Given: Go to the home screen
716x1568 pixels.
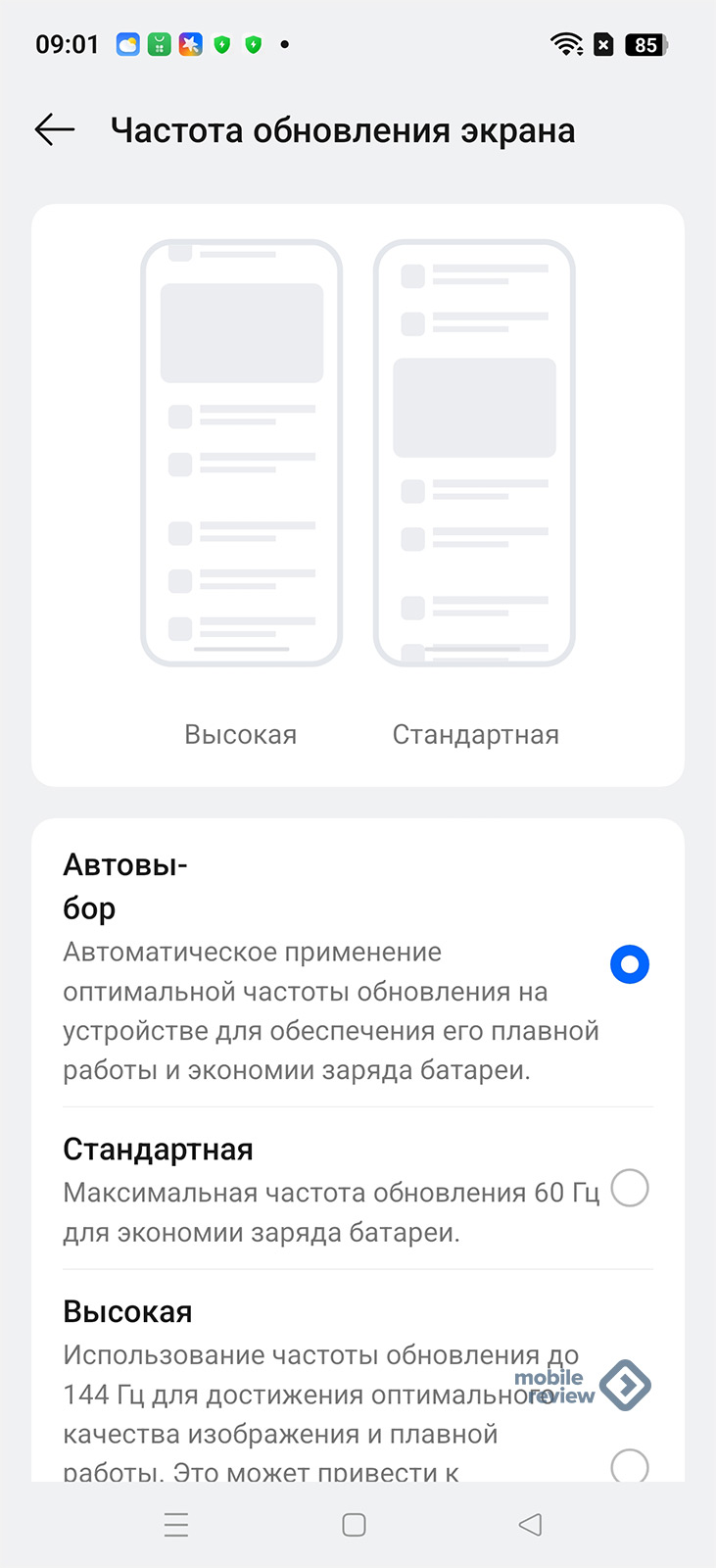Looking at the screenshot, I should (355, 1525).
